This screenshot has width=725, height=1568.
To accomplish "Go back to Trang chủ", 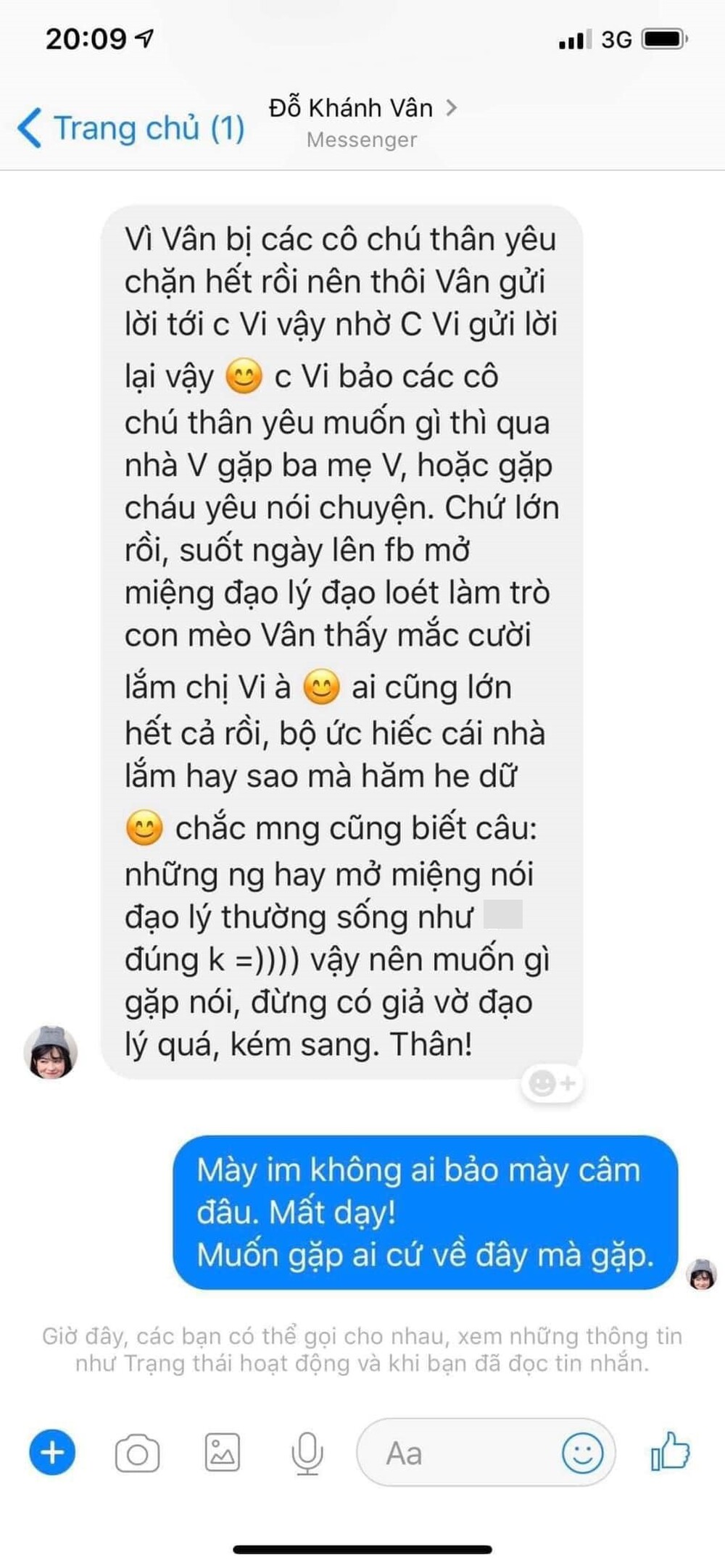I will tap(130, 128).
